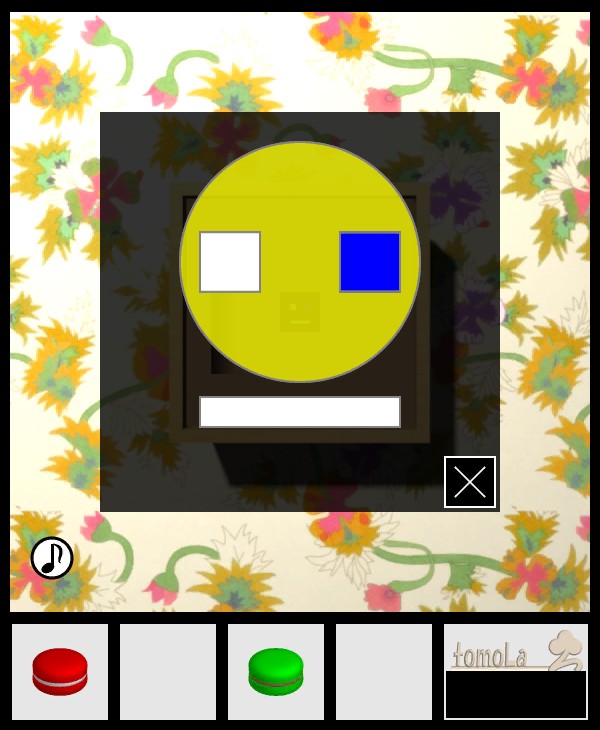Image resolution: width=600 pixels, height=730 pixels.
Task: Select the red macaron in inventory
Action: click(x=60, y=672)
